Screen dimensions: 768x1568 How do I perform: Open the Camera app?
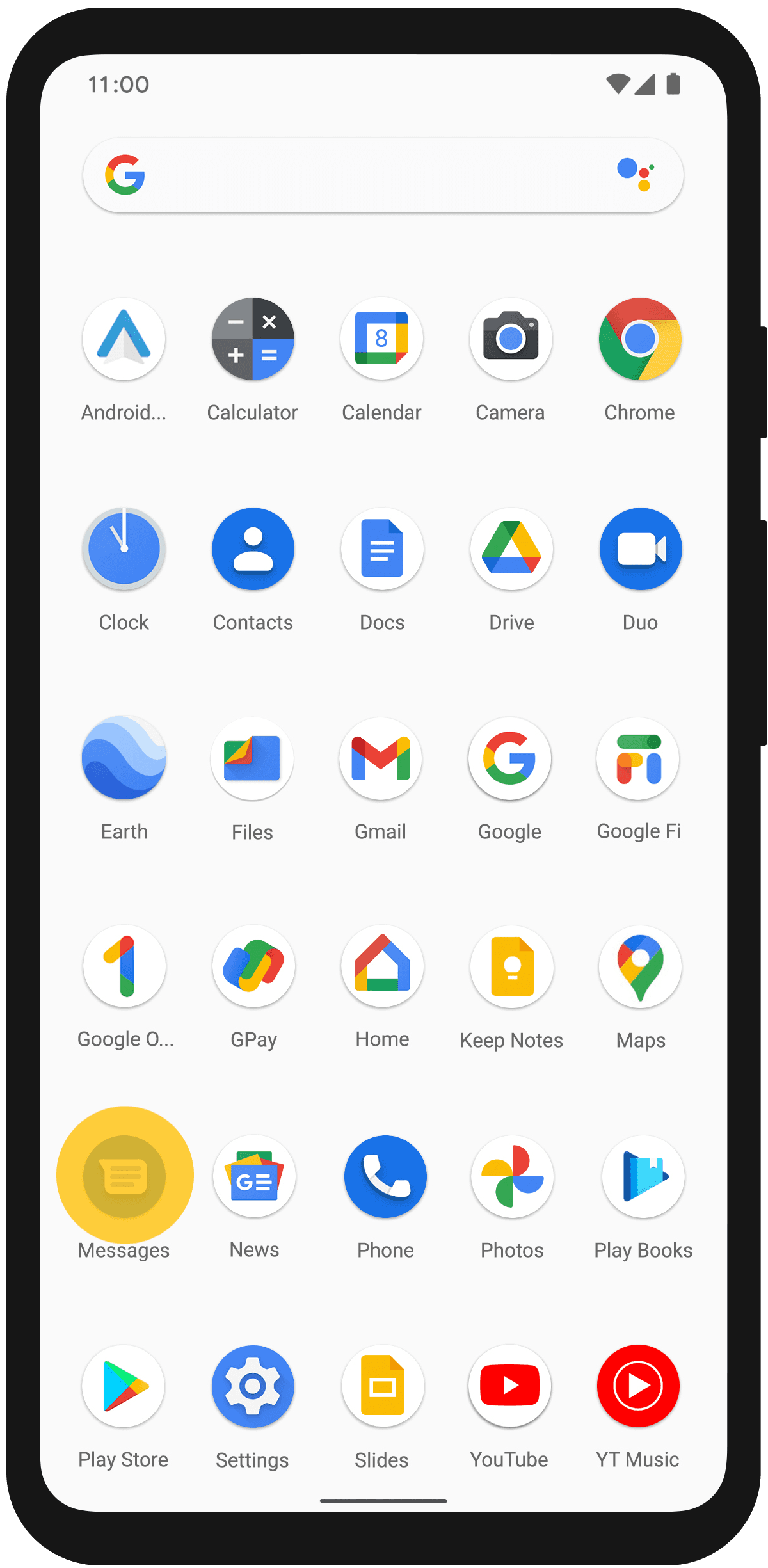pos(511,339)
